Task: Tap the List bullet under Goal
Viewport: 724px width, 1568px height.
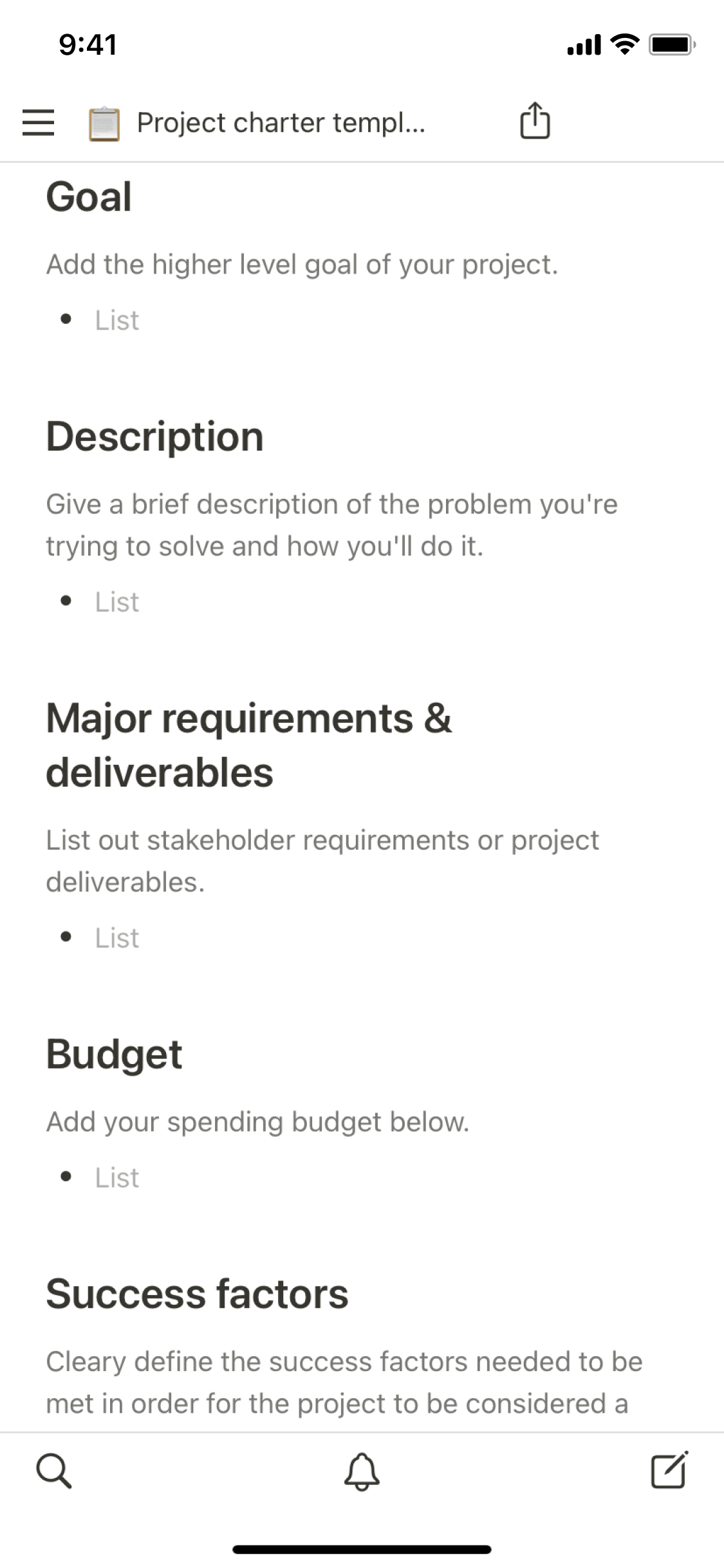Action: tap(116, 320)
